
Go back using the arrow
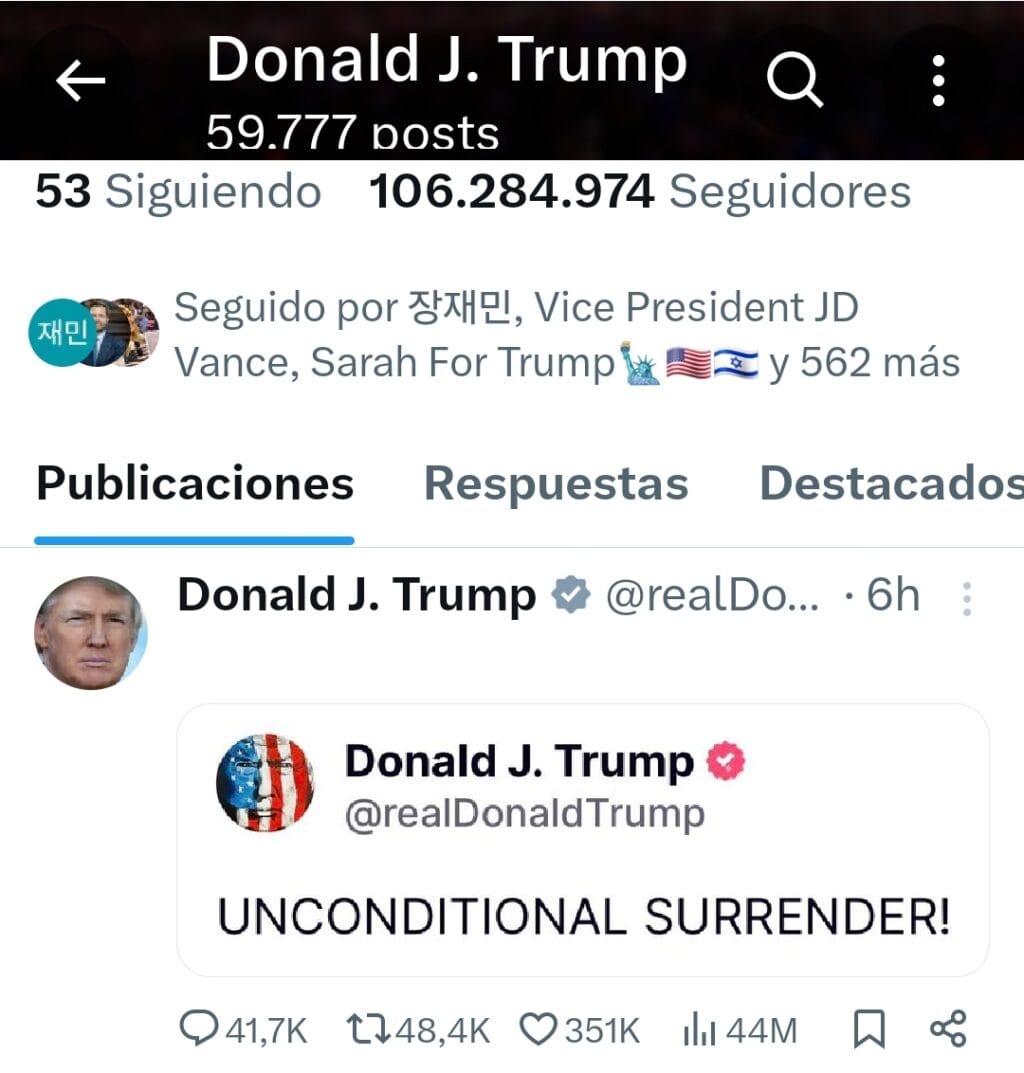coord(81,81)
